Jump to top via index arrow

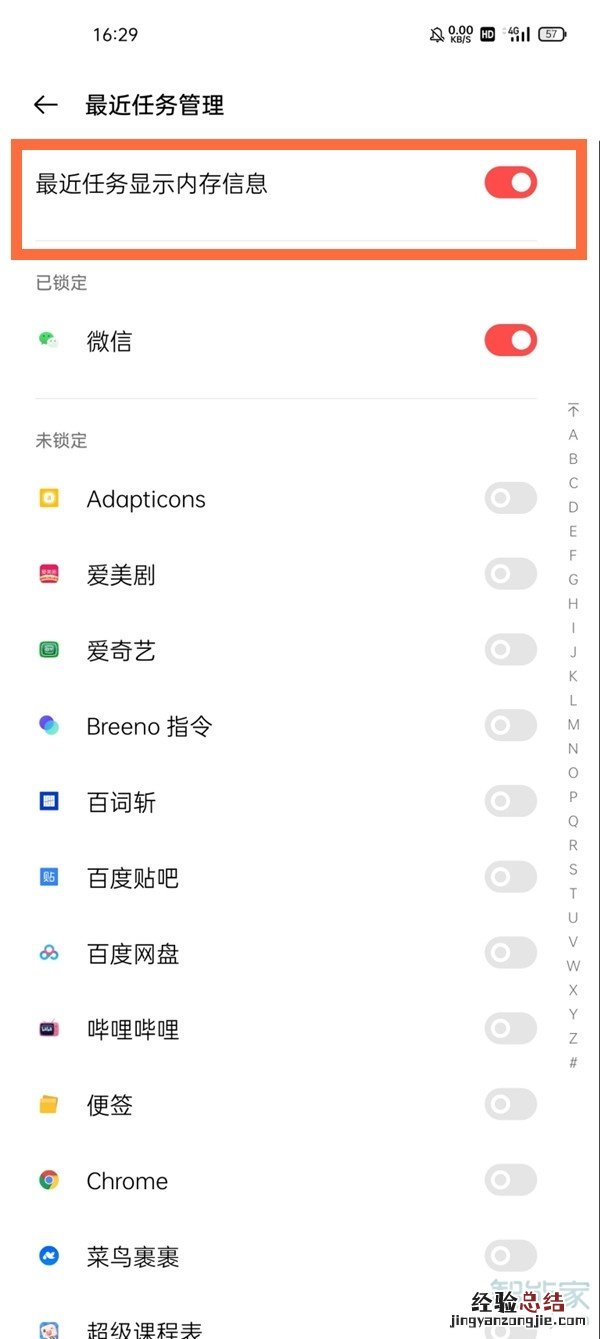click(x=573, y=410)
